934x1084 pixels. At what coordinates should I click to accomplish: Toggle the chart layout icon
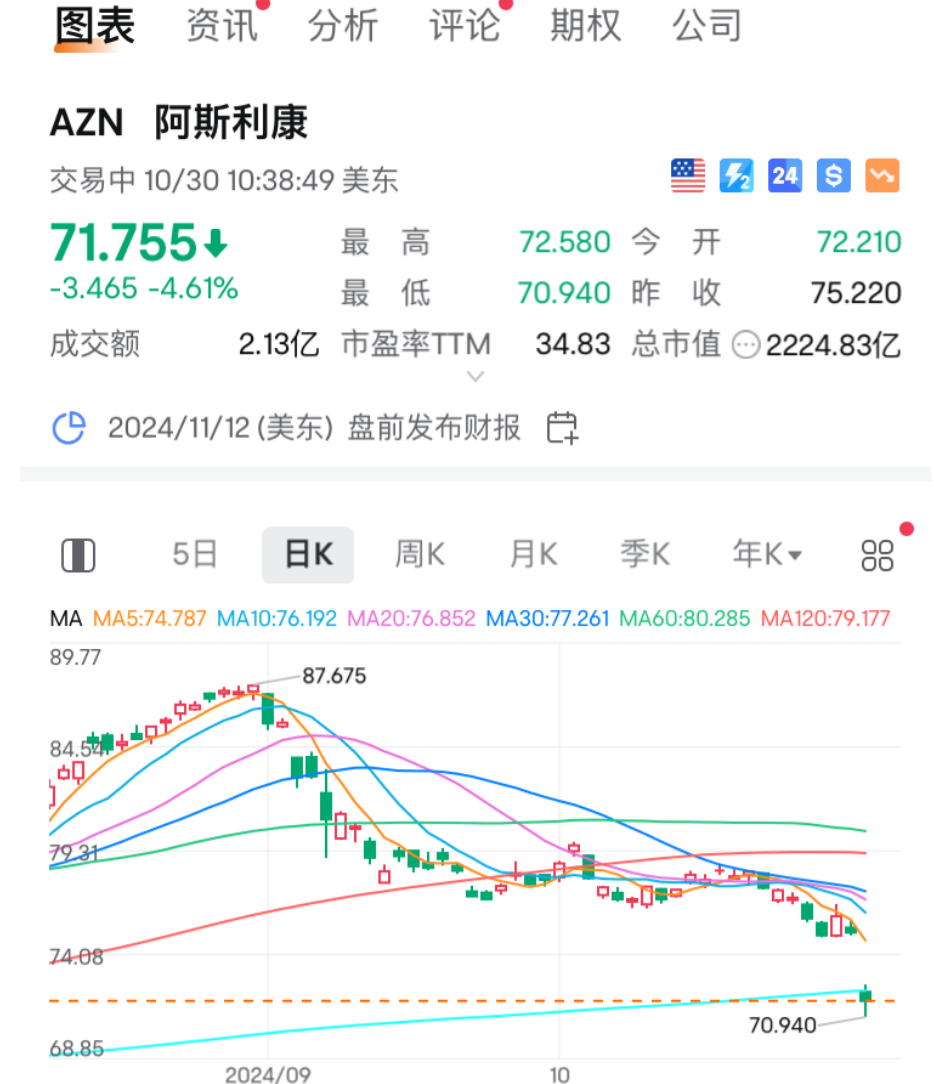[x=78, y=555]
